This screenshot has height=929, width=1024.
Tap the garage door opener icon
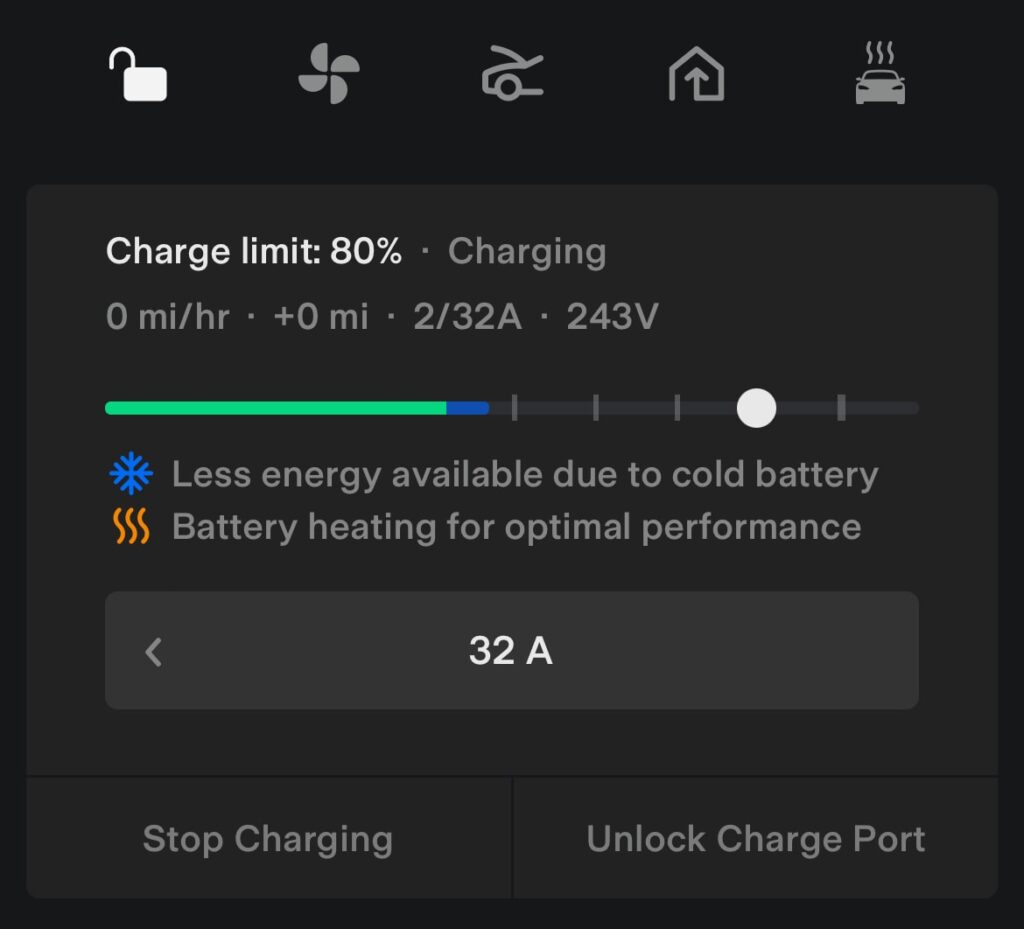(696, 76)
